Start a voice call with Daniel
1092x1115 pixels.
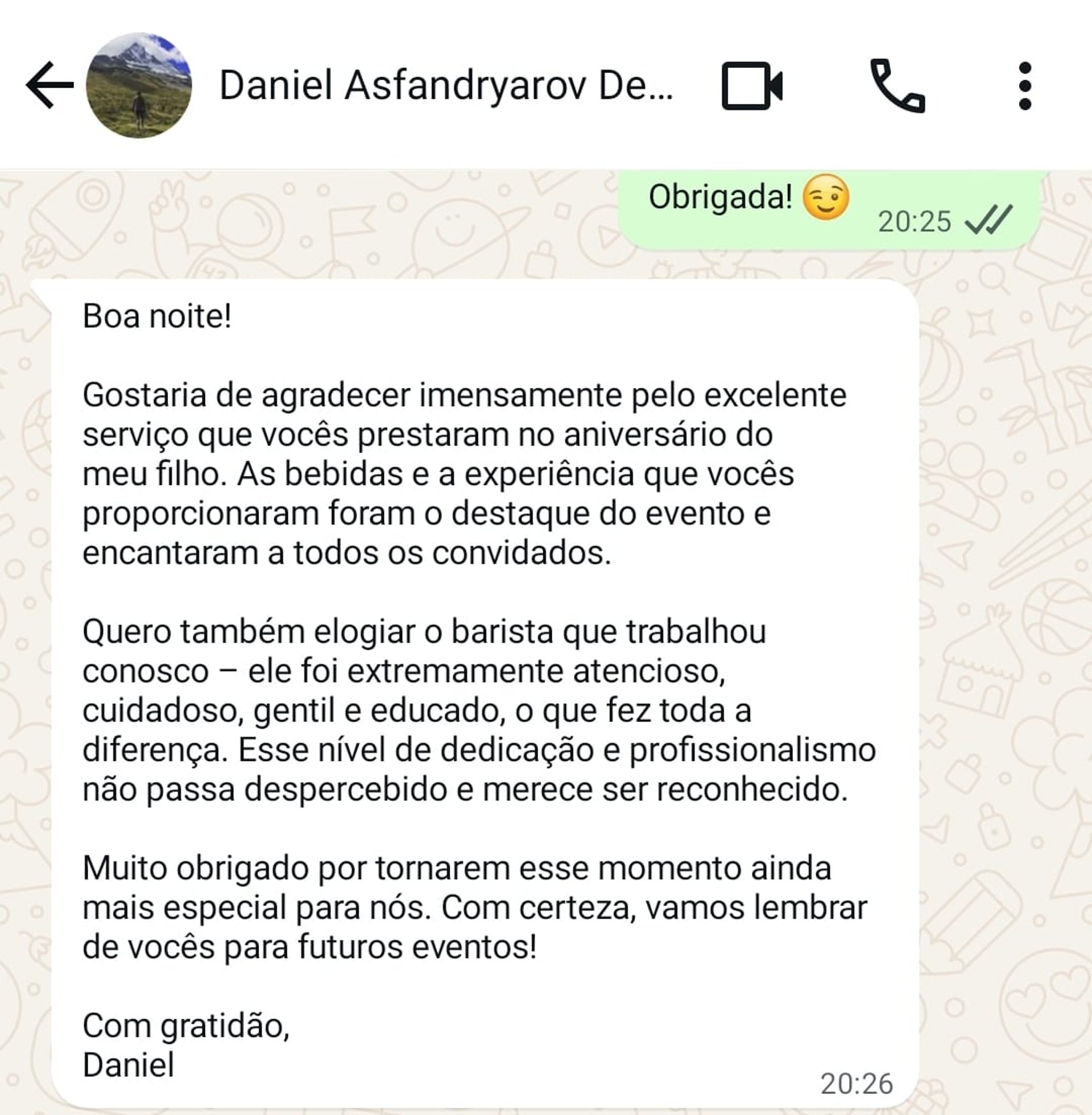click(x=897, y=85)
